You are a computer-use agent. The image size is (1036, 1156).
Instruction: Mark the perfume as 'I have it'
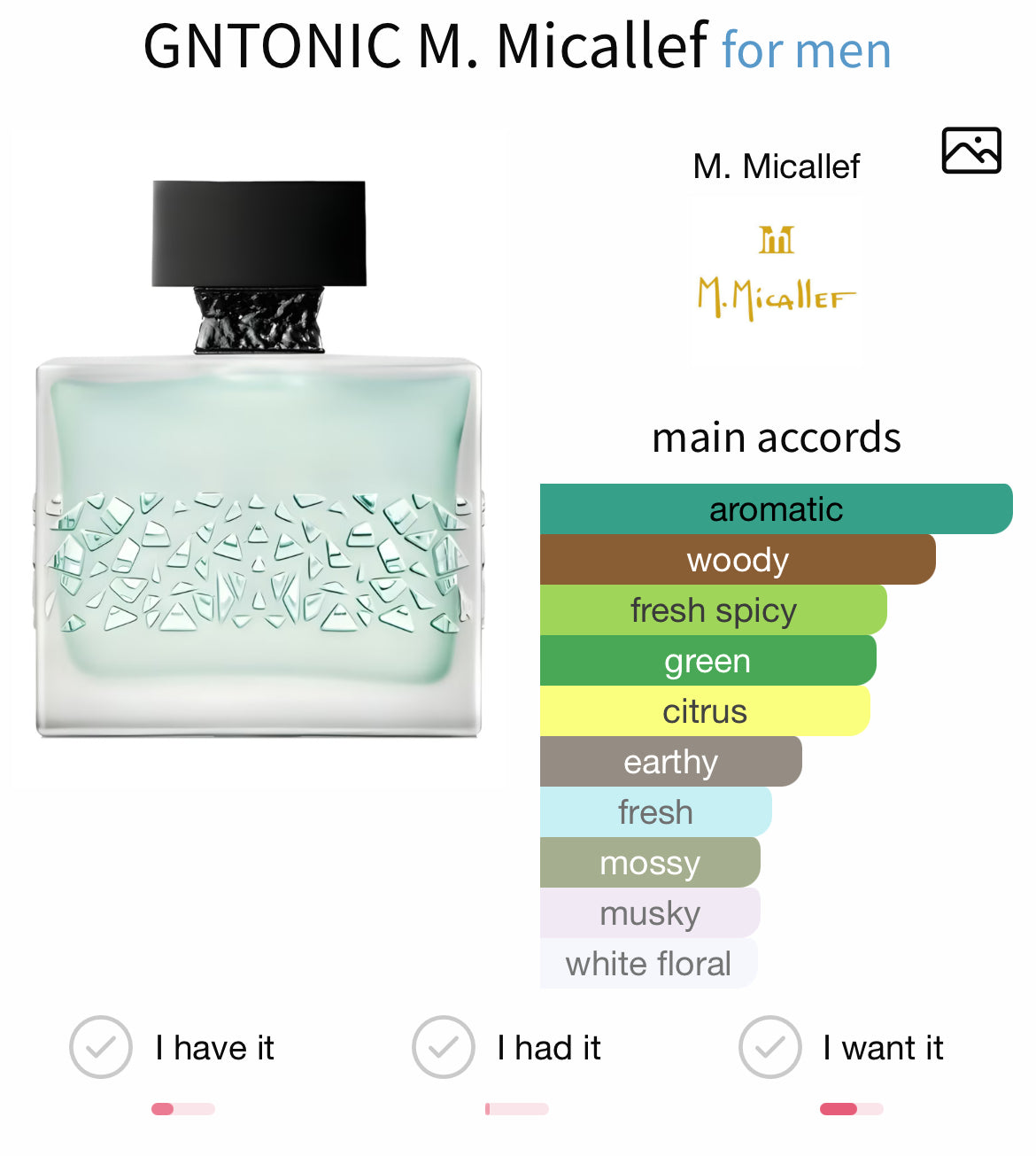pos(102,1047)
